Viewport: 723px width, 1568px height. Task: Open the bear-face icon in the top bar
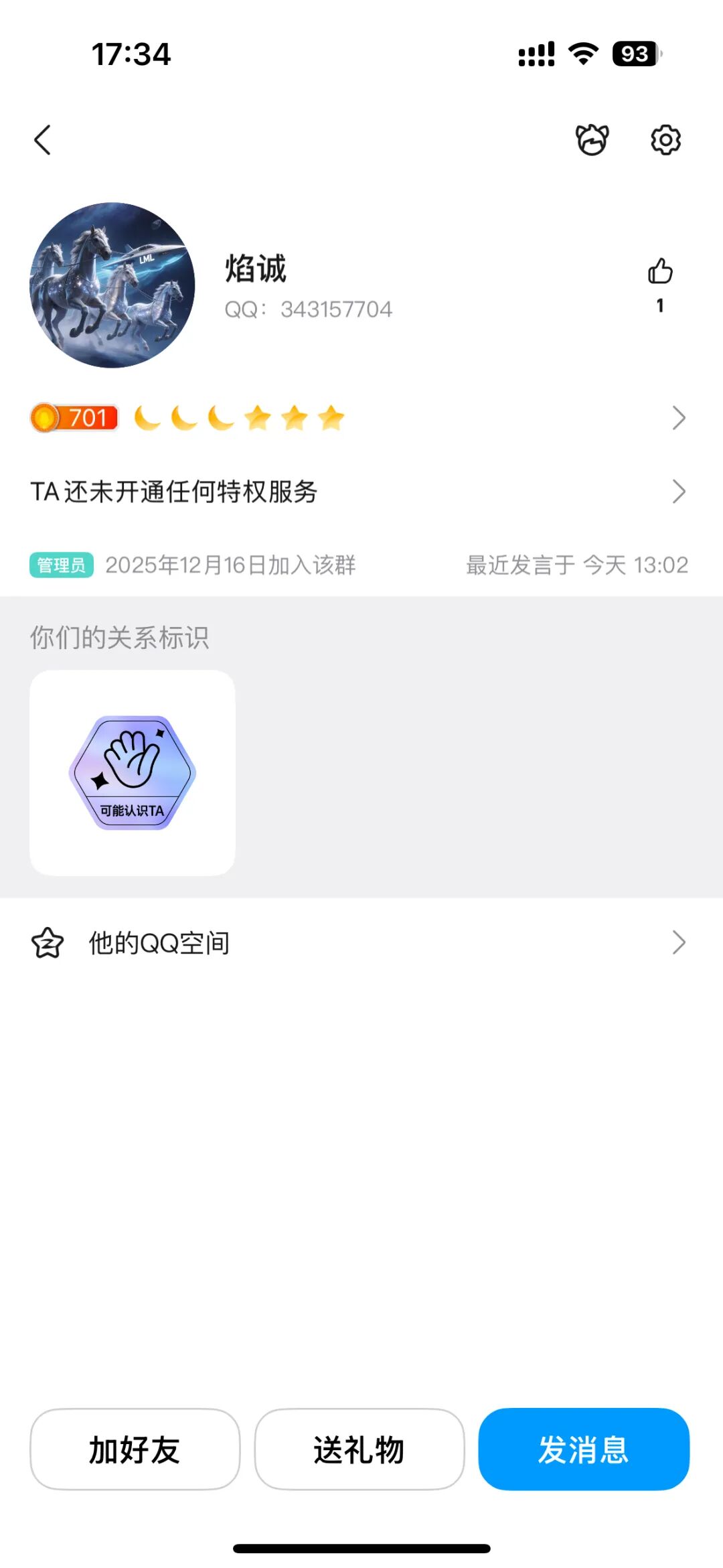tap(592, 140)
